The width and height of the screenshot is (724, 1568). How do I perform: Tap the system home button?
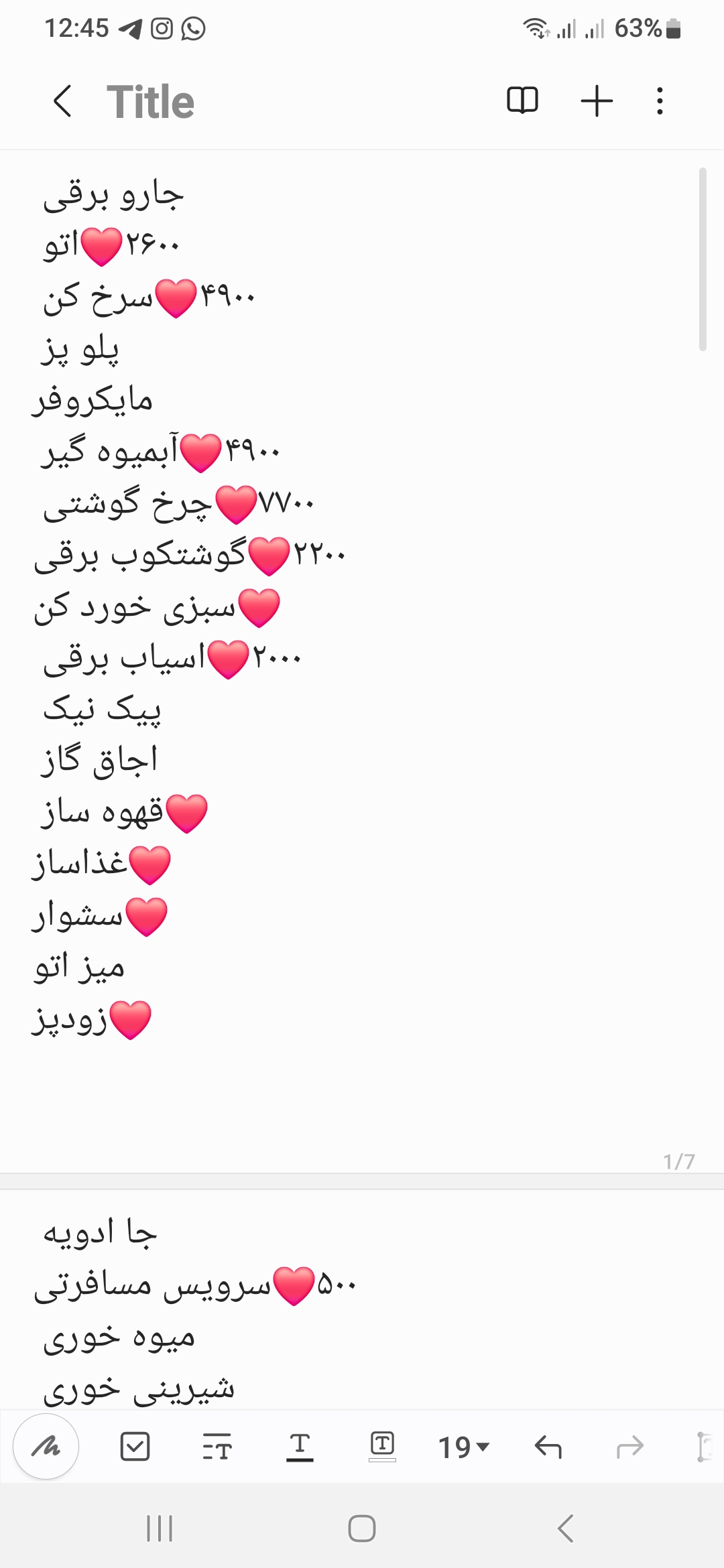(x=362, y=1528)
